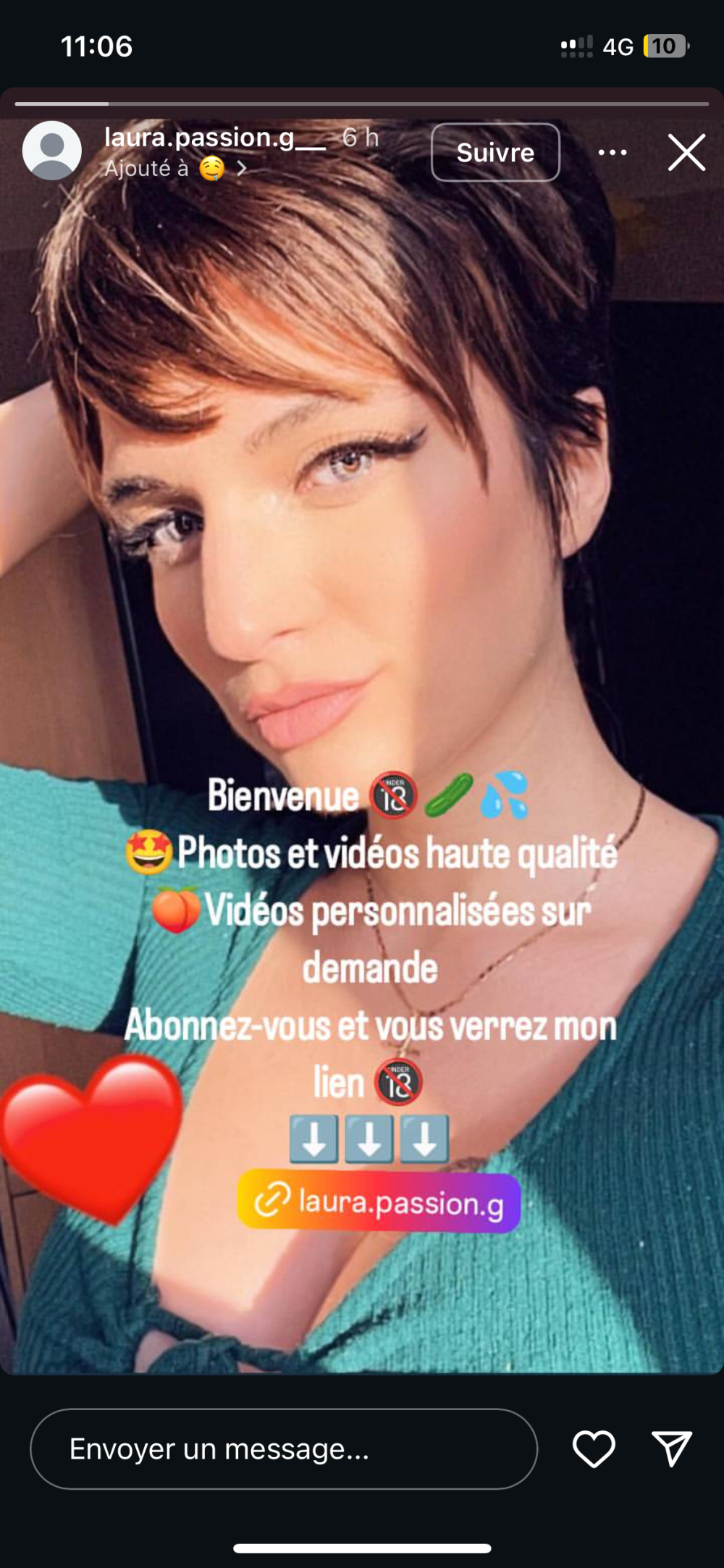The width and height of the screenshot is (724, 1568).
Task: Close the story viewer
Action: pos(686,152)
